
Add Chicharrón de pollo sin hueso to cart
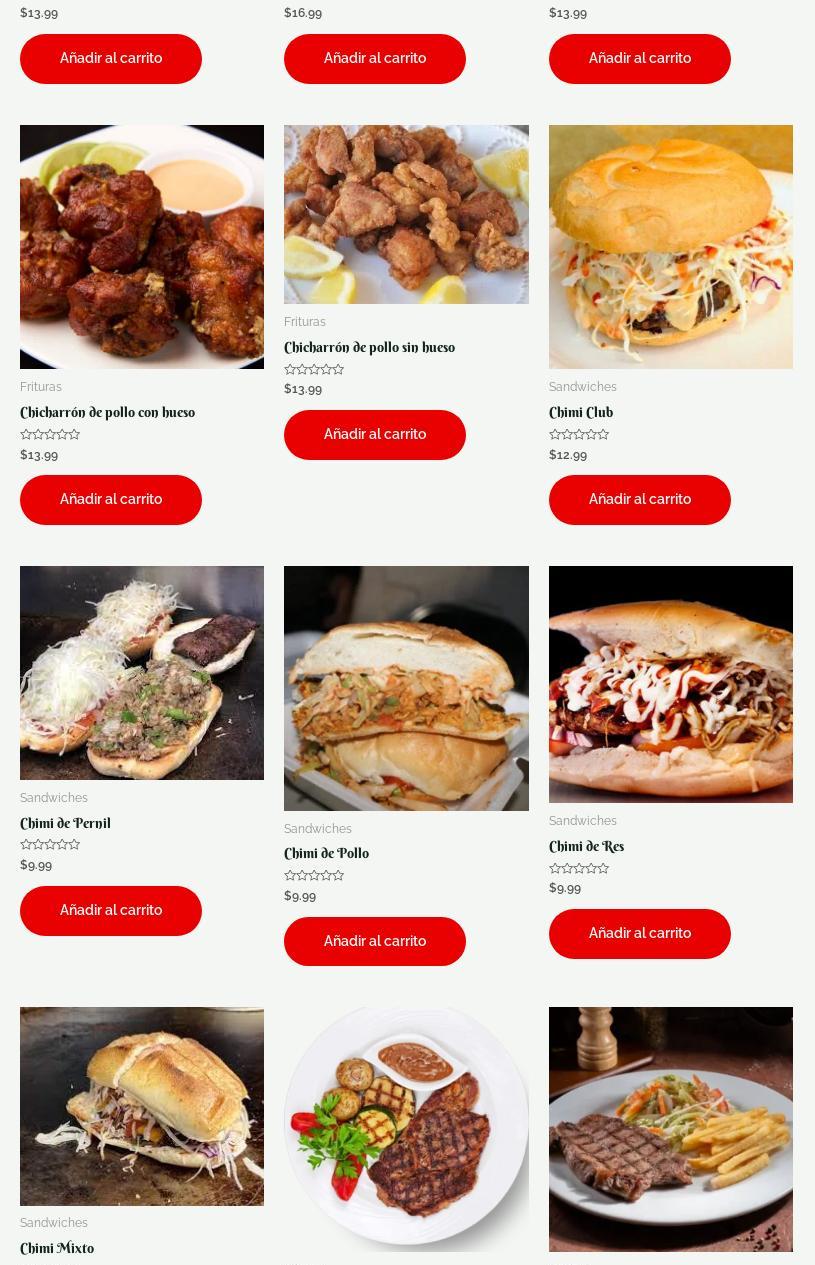click(x=375, y=434)
